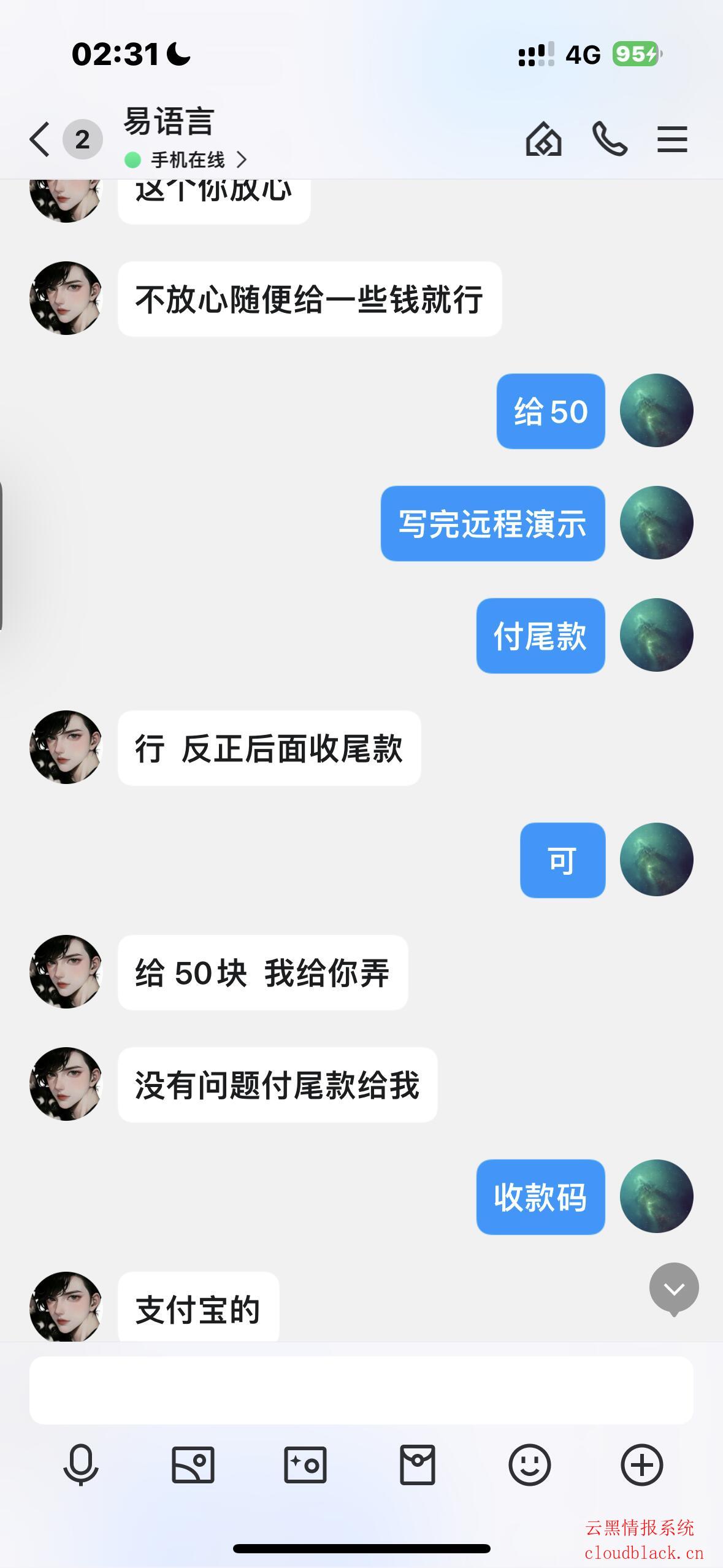Open the camera to take photo
Screen dimensions: 723x1568
click(x=305, y=1465)
